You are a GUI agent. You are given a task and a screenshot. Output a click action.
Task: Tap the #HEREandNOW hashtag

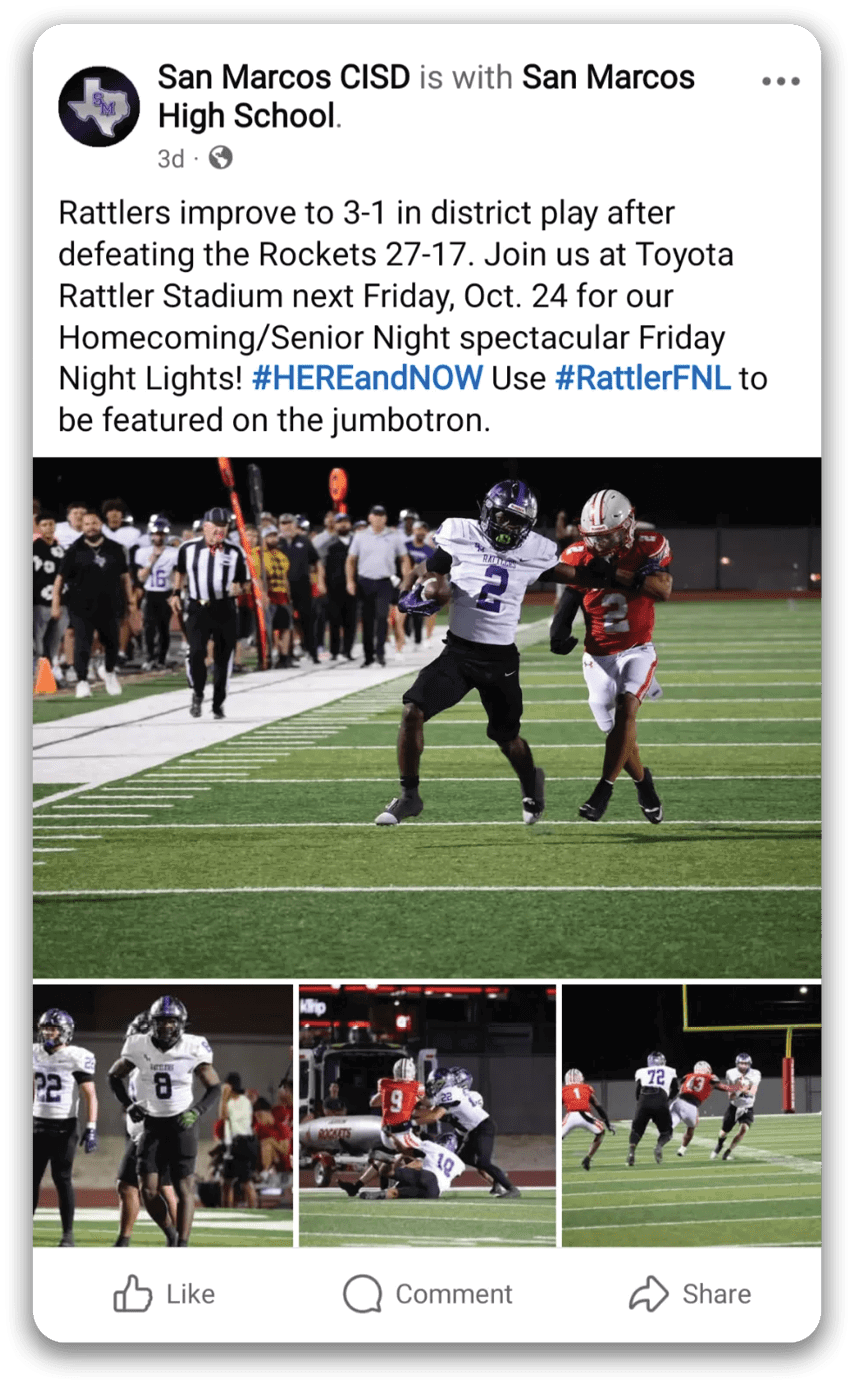(367, 378)
